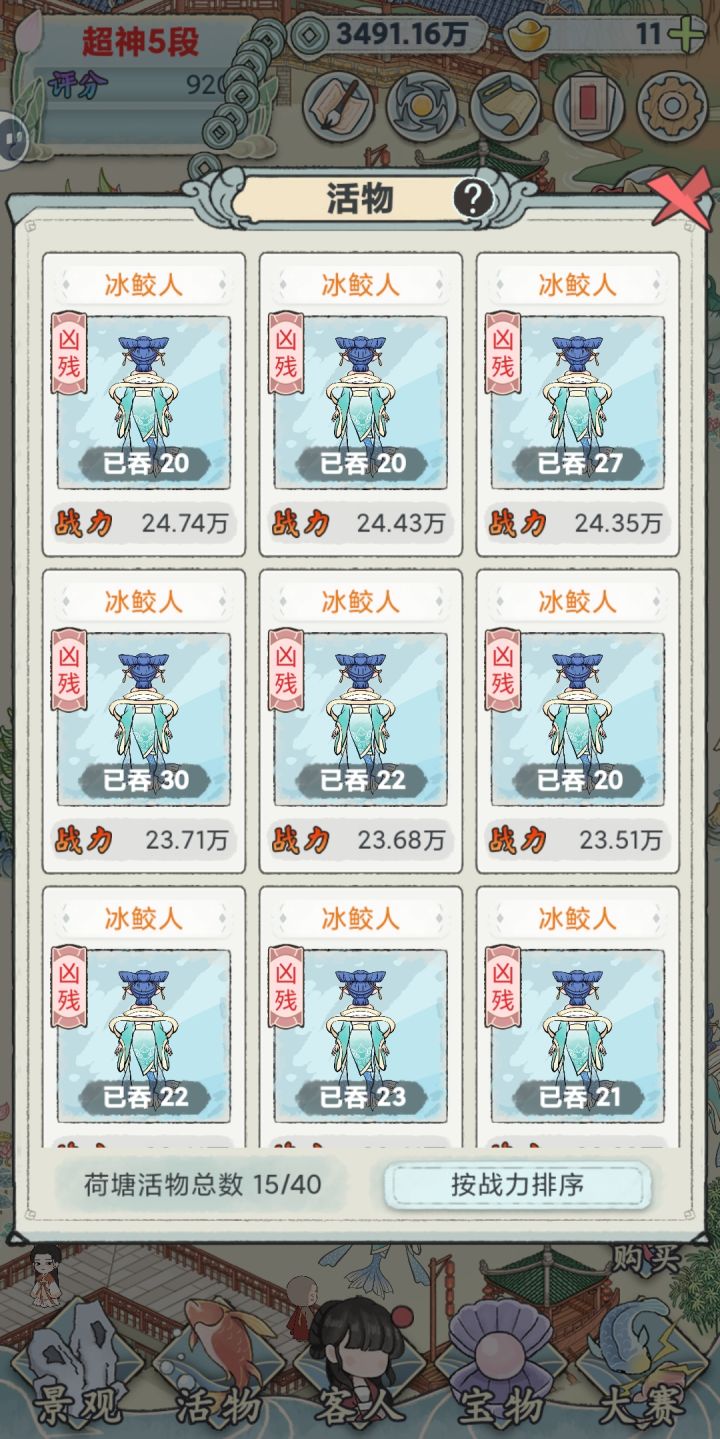Open the calligraphy brush handbook icon

pyautogui.click(x=345, y=105)
